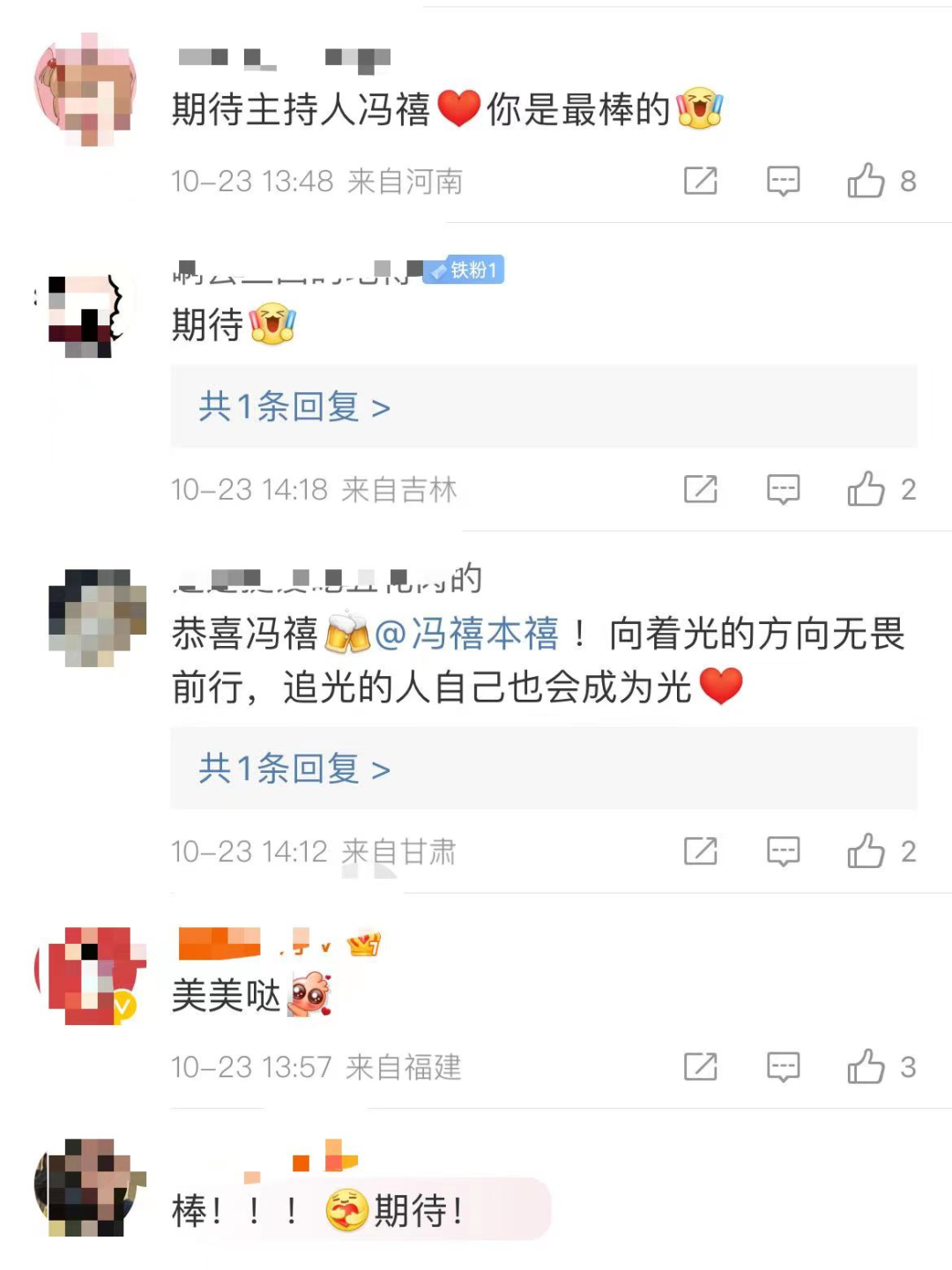
Task: Repost the comment from 吉林
Action: 701,489
